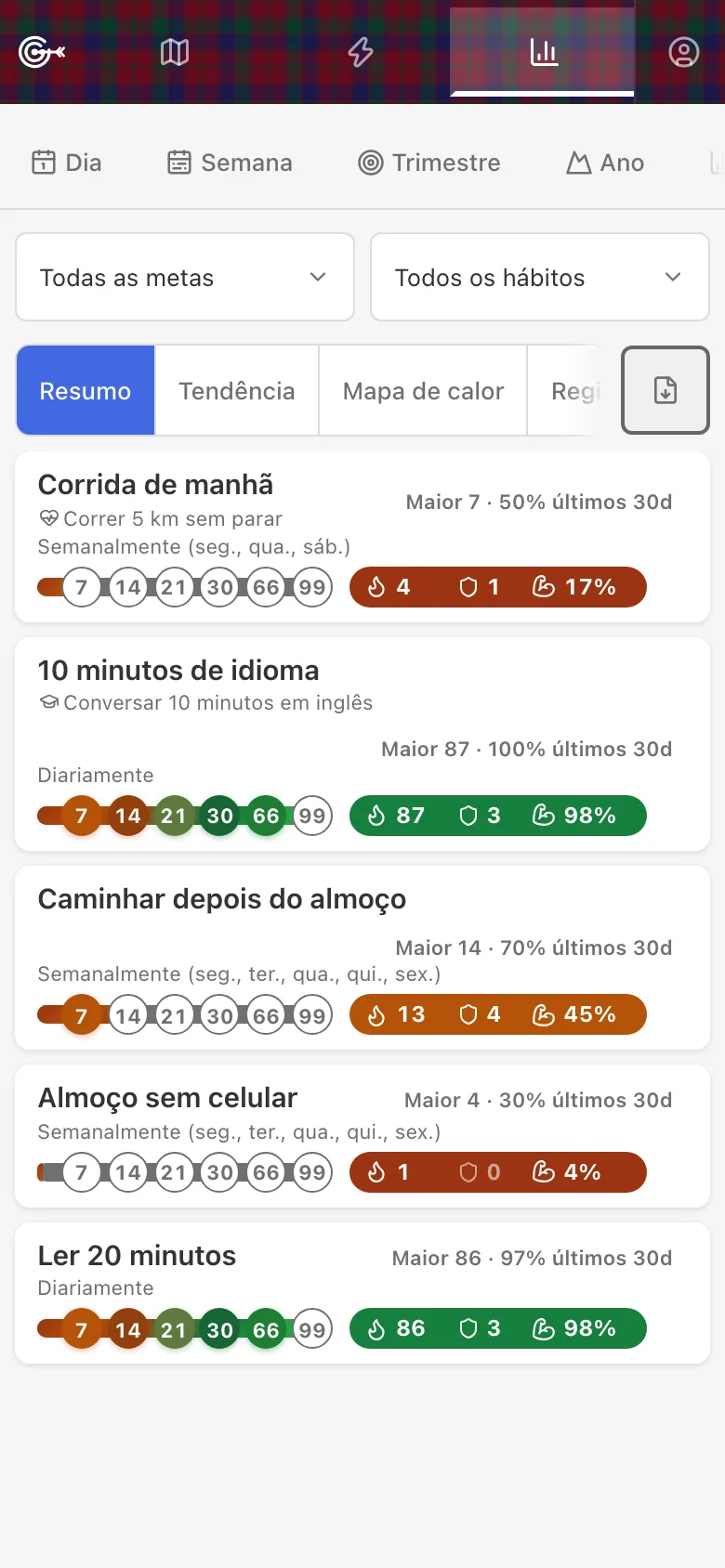Switch to the Dia period tab

point(67,163)
